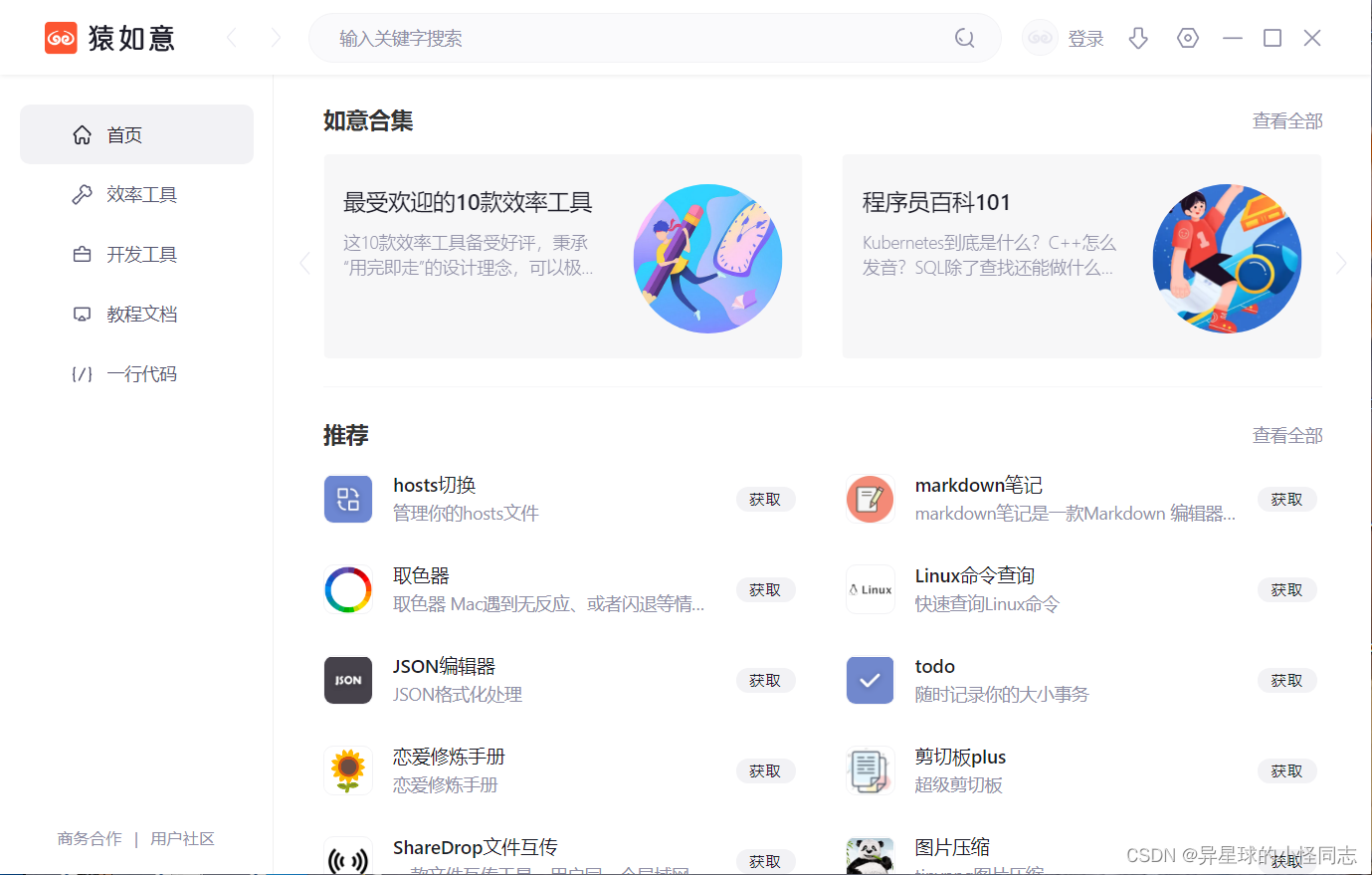Switch to 开发工具 in the sidebar

(x=140, y=255)
